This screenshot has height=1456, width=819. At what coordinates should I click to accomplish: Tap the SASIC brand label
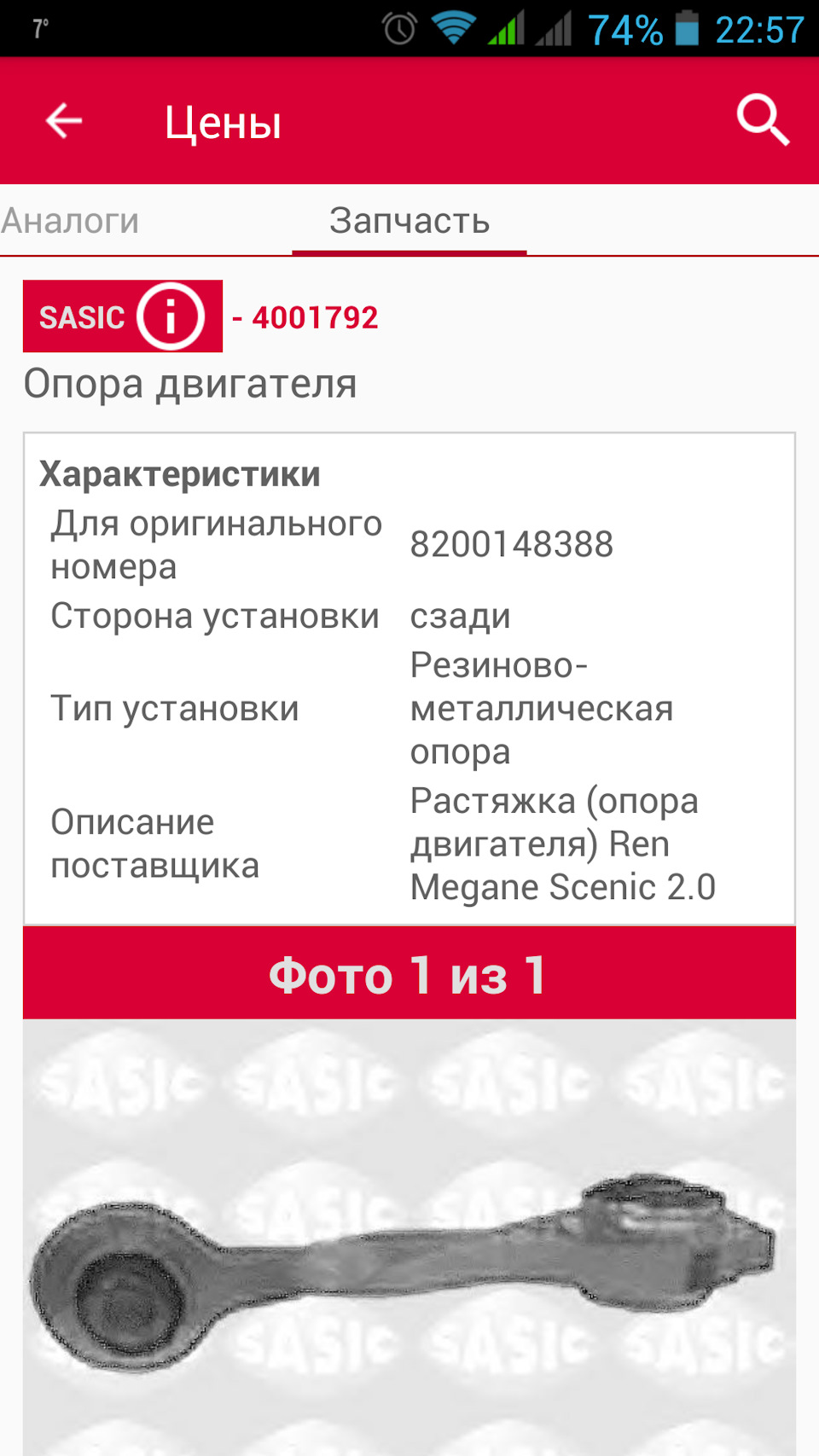pos(81,316)
